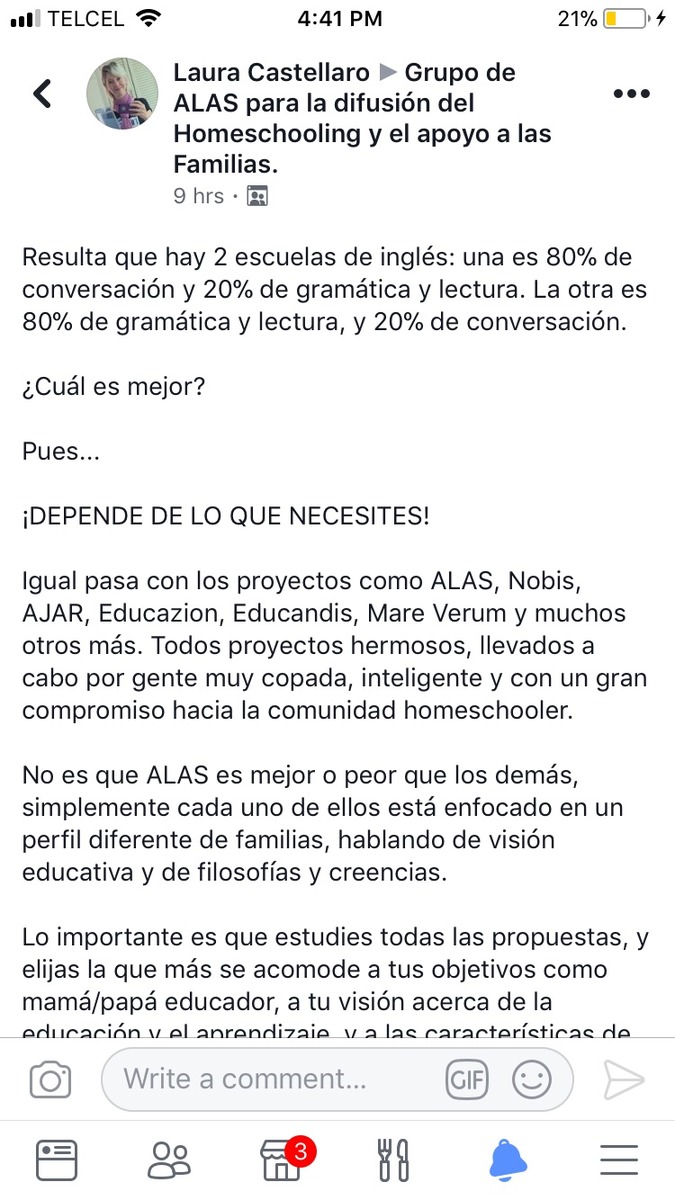Viewport: 675px width, 1200px height.
Task: Open the hamburger menu tab
Action: click(619, 1160)
